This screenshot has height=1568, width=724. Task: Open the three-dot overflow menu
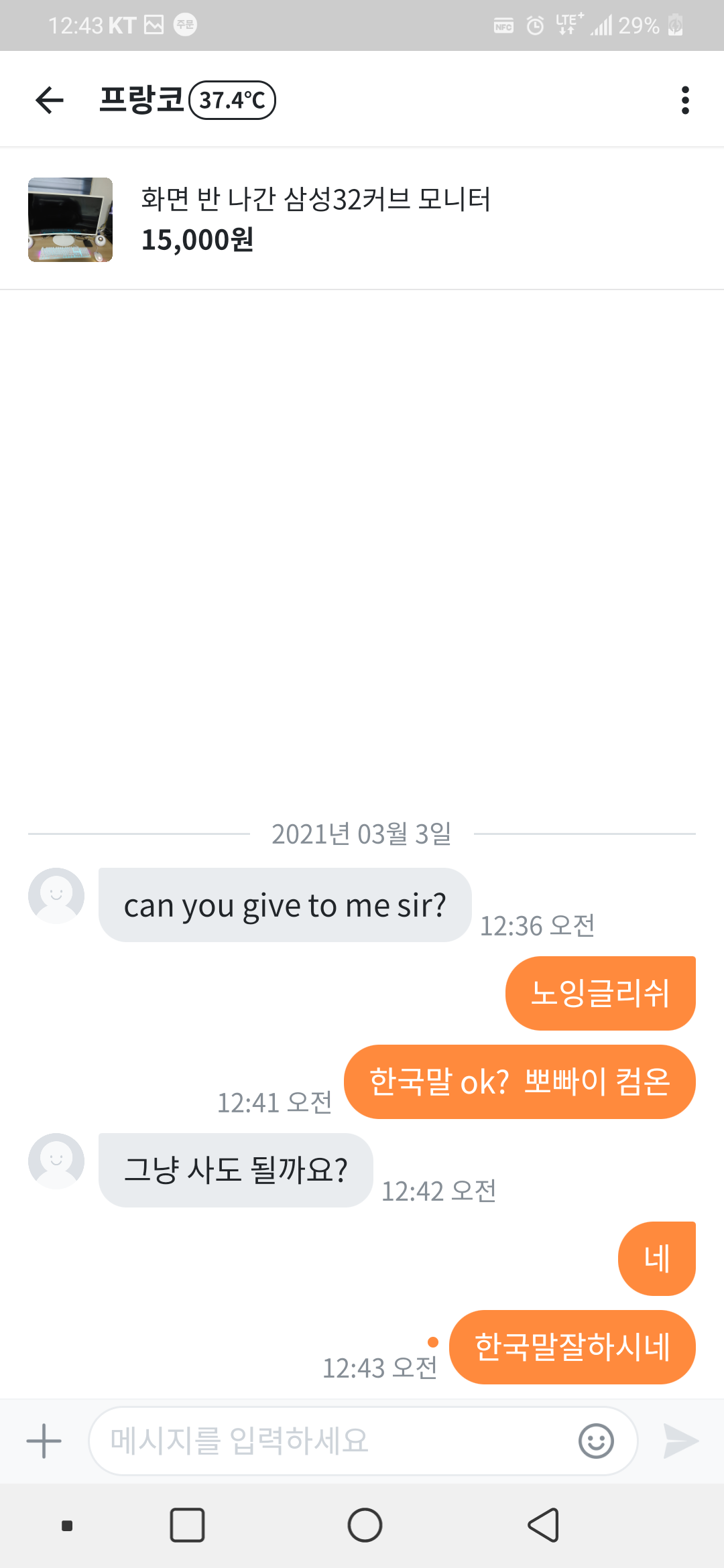684,101
